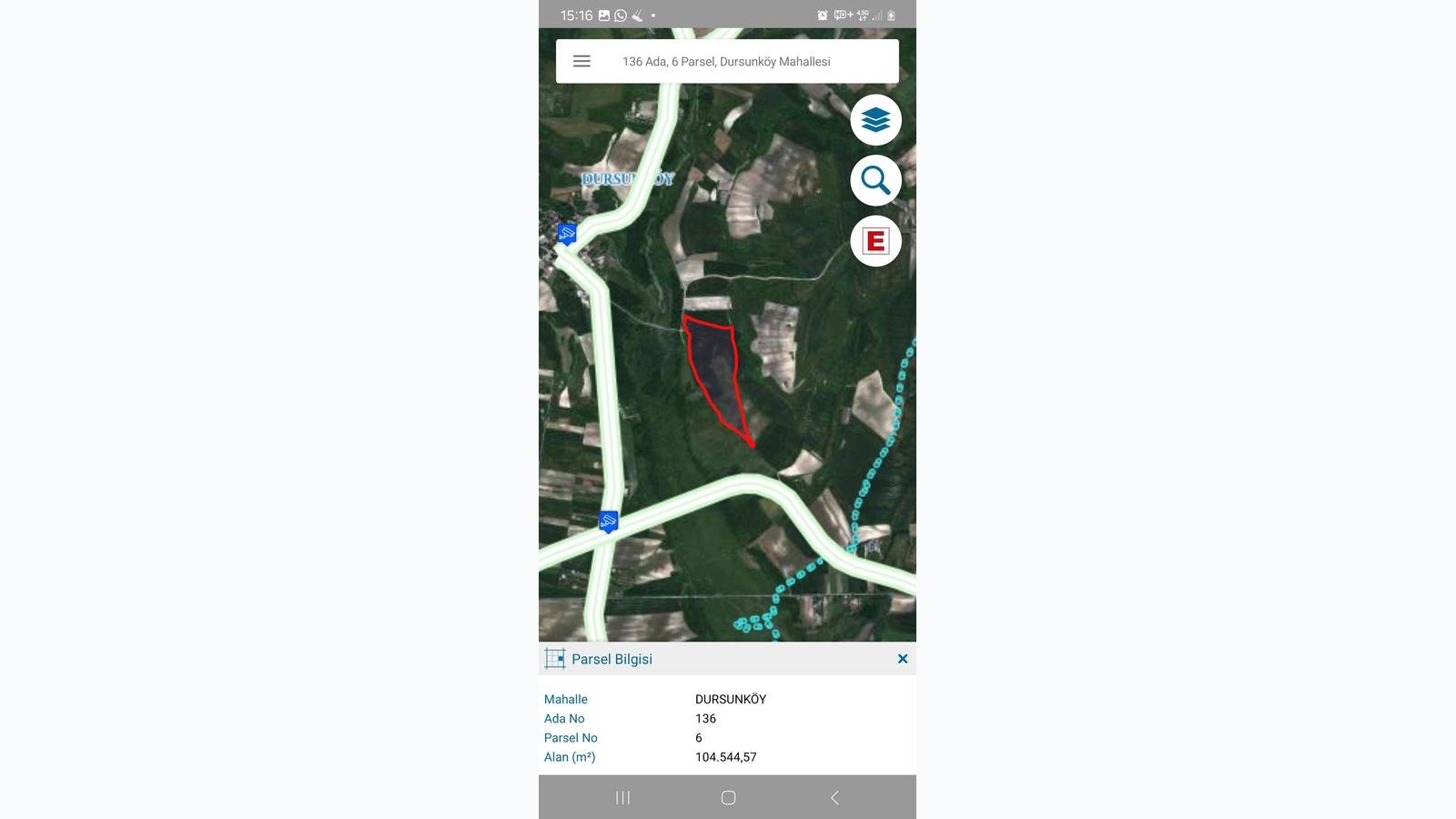The height and width of the screenshot is (819, 1456).
Task: Open the hamburger drawer menu
Action: pos(581,61)
